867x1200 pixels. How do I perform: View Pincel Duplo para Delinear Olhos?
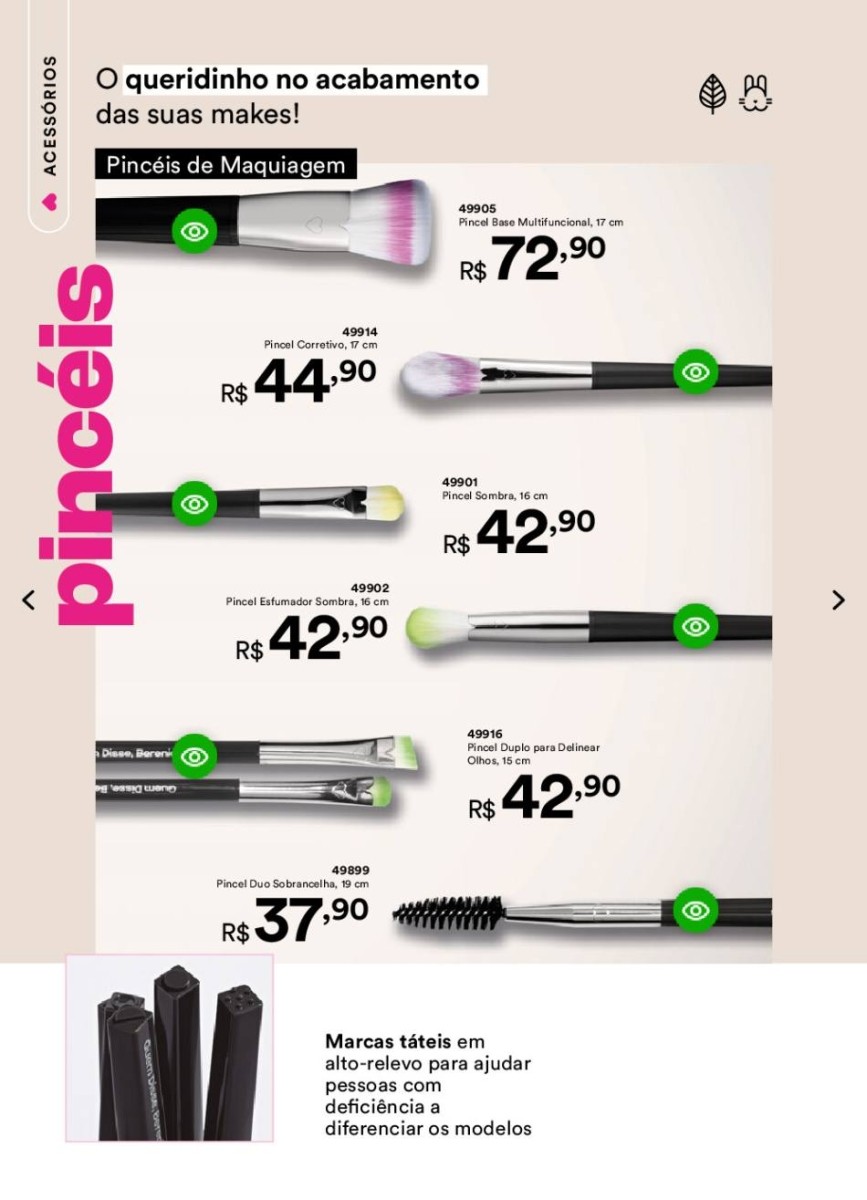click(x=195, y=757)
